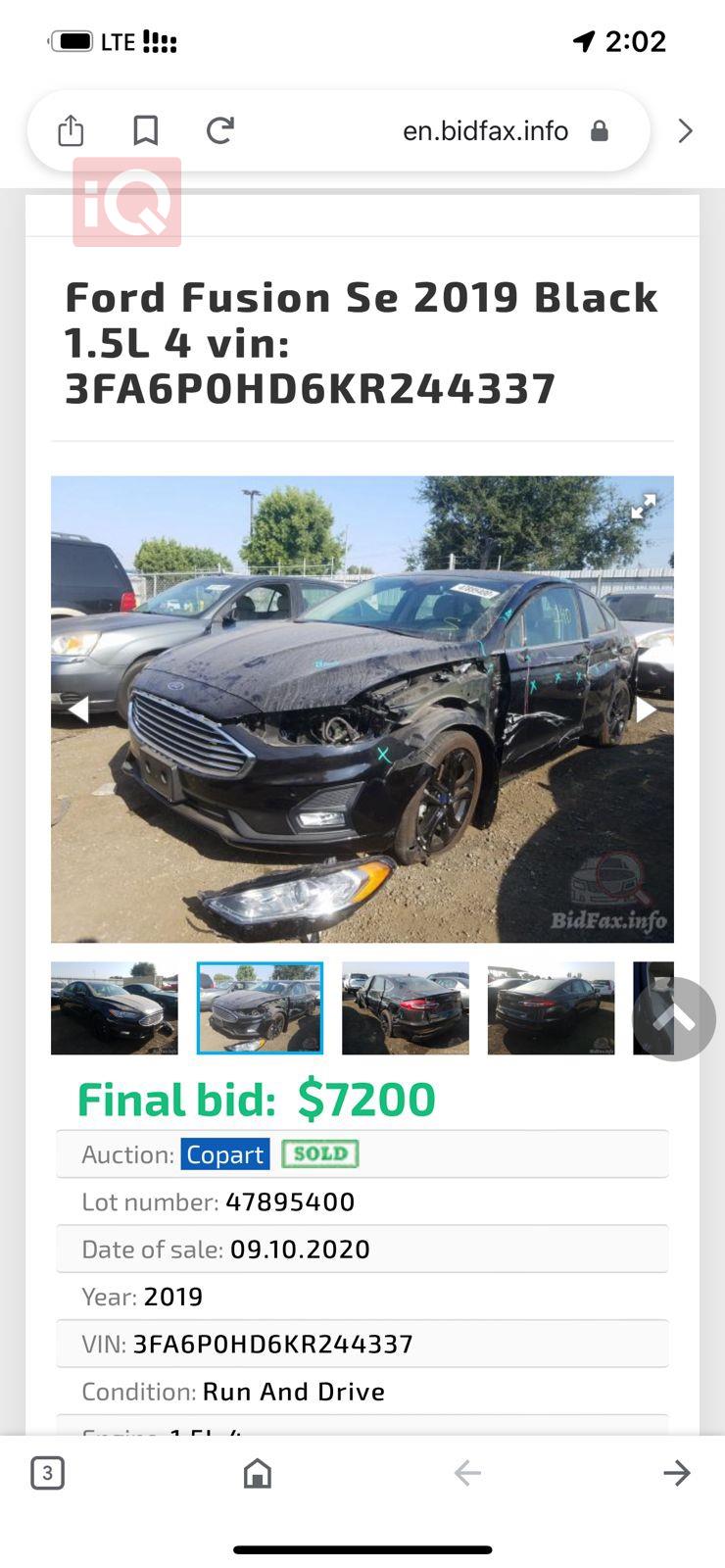Open the browser tabs switcher
Image resolution: width=725 pixels, height=1568 pixels.
point(48,1473)
